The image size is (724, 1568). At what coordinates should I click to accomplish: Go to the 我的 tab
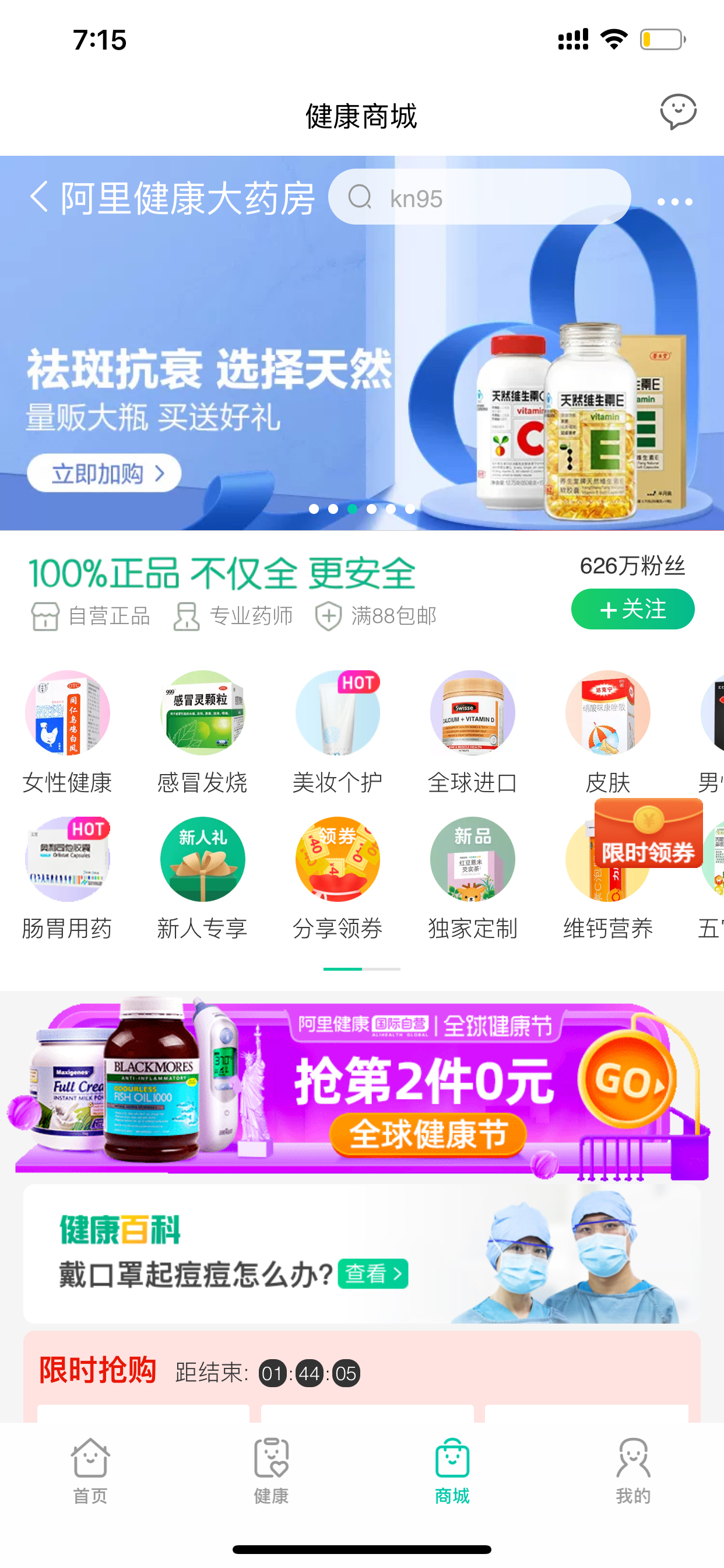click(632, 1471)
